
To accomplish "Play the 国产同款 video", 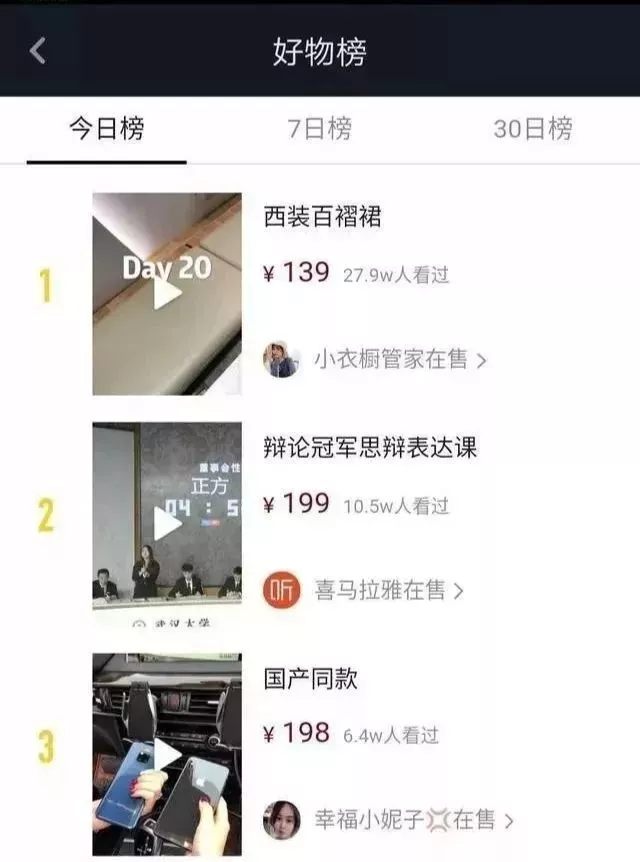I will pos(167,754).
